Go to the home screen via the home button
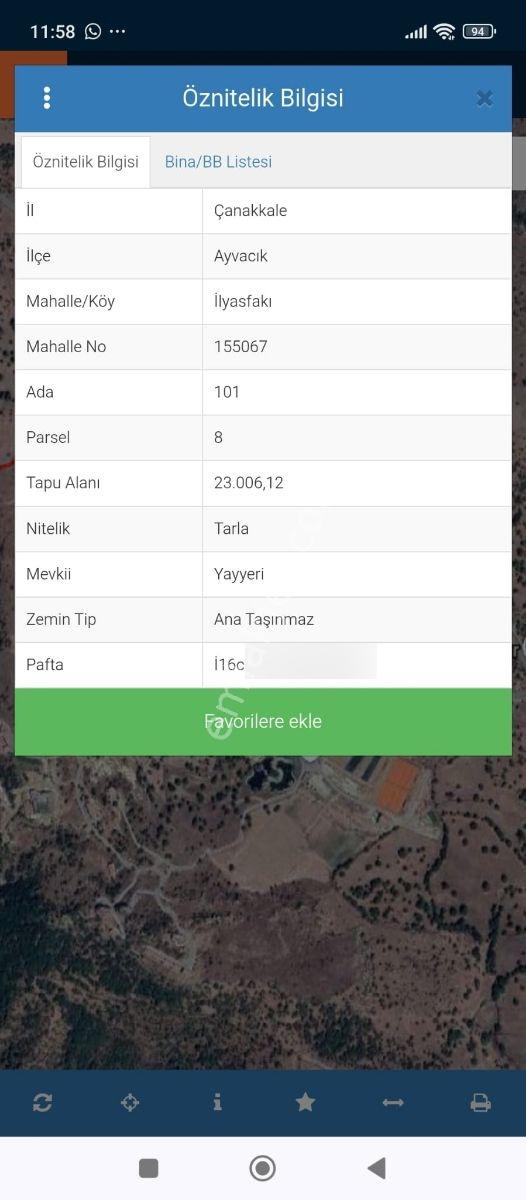The image size is (526, 1200). coord(263,1168)
